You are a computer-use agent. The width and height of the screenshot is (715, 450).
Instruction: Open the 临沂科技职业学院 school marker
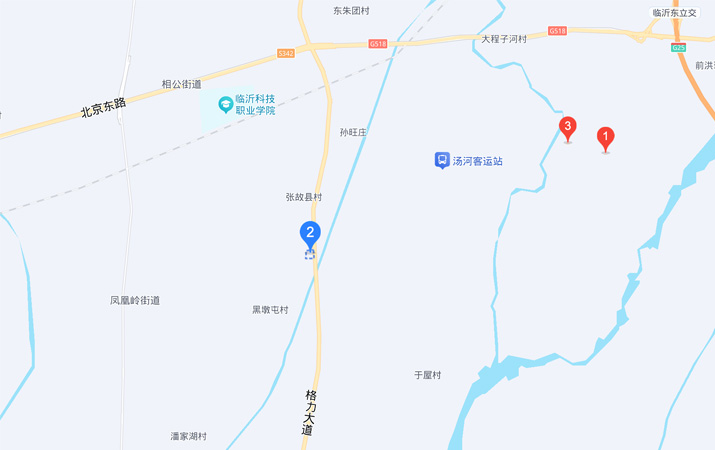[x=225, y=103]
